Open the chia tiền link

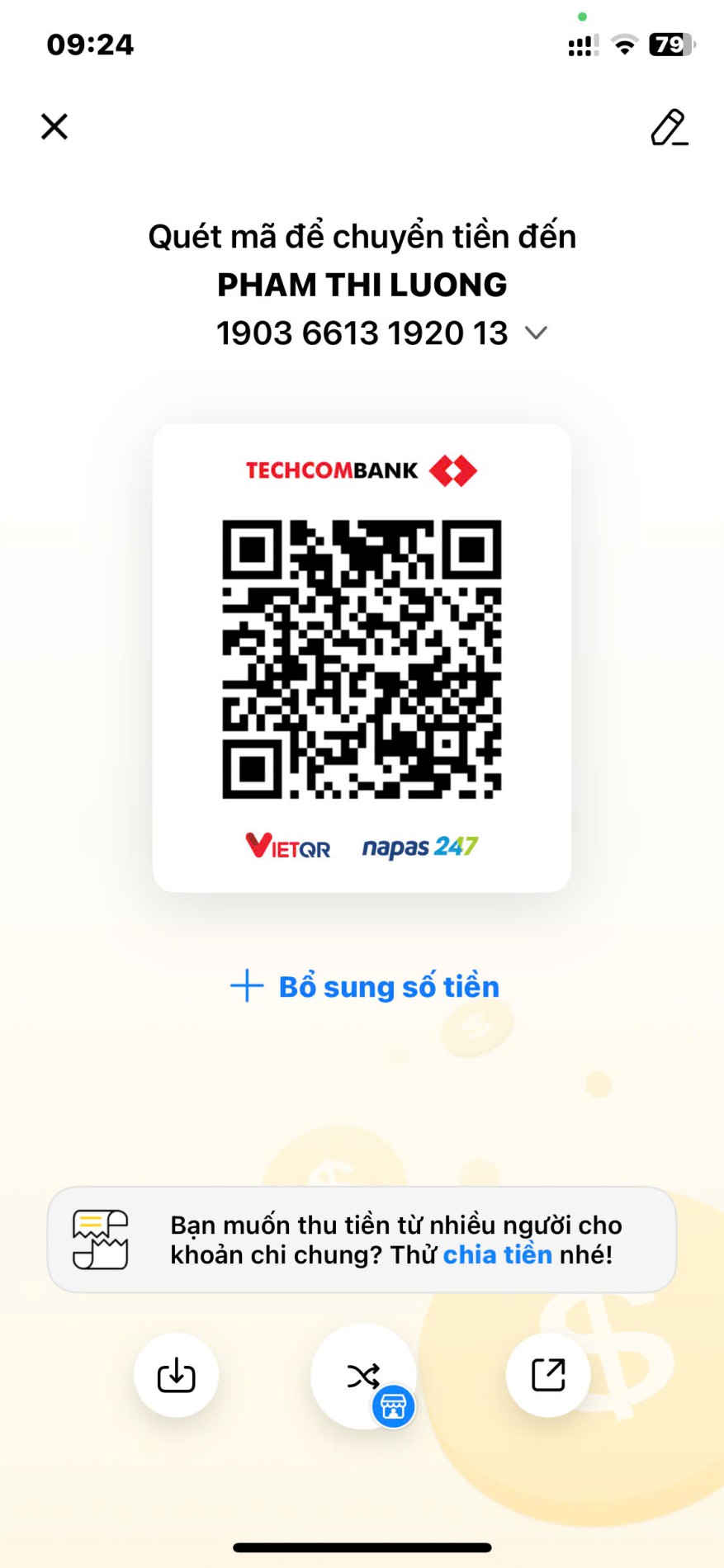pos(497,1254)
